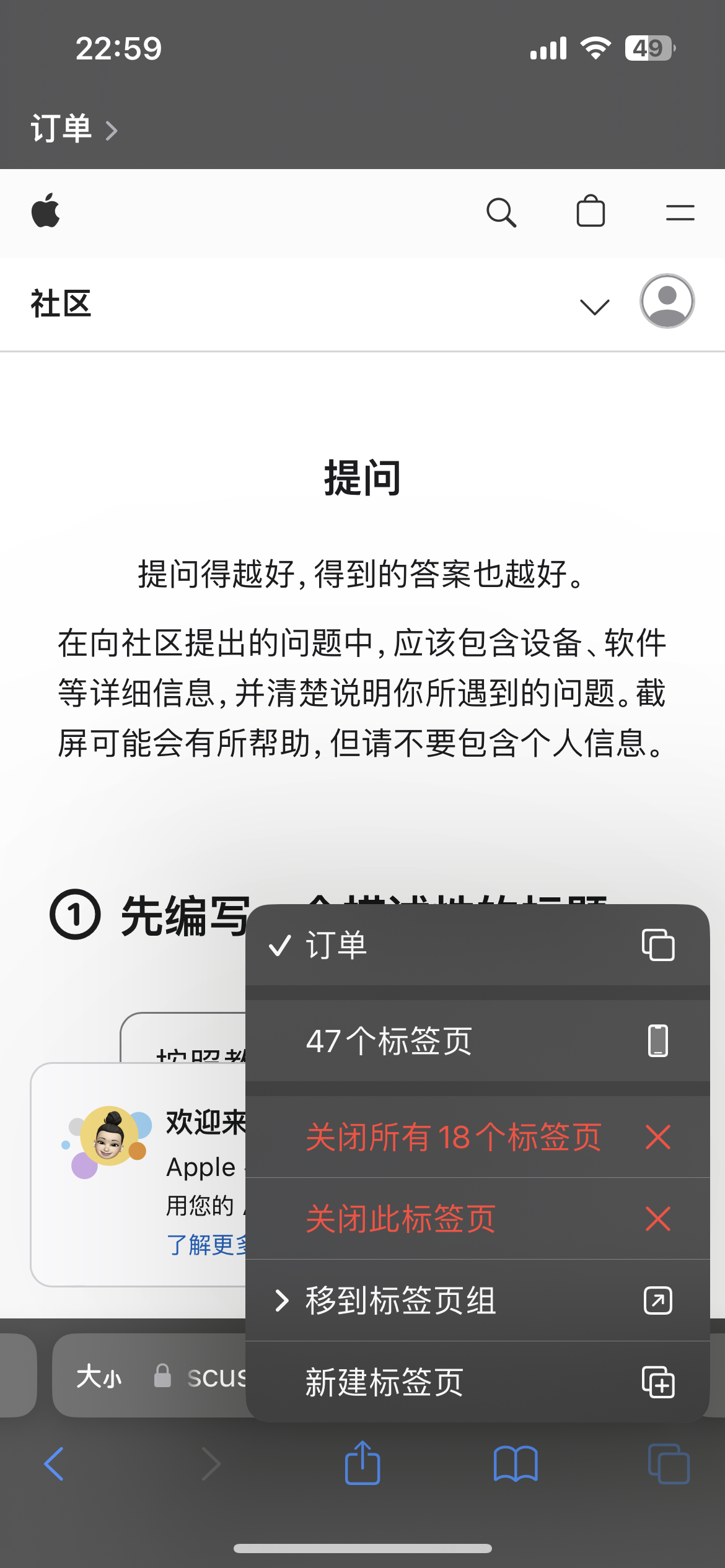The height and width of the screenshot is (1568, 725).
Task: Open 大小 page settings menu
Action: pyautogui.click(x=99, y=1376)
